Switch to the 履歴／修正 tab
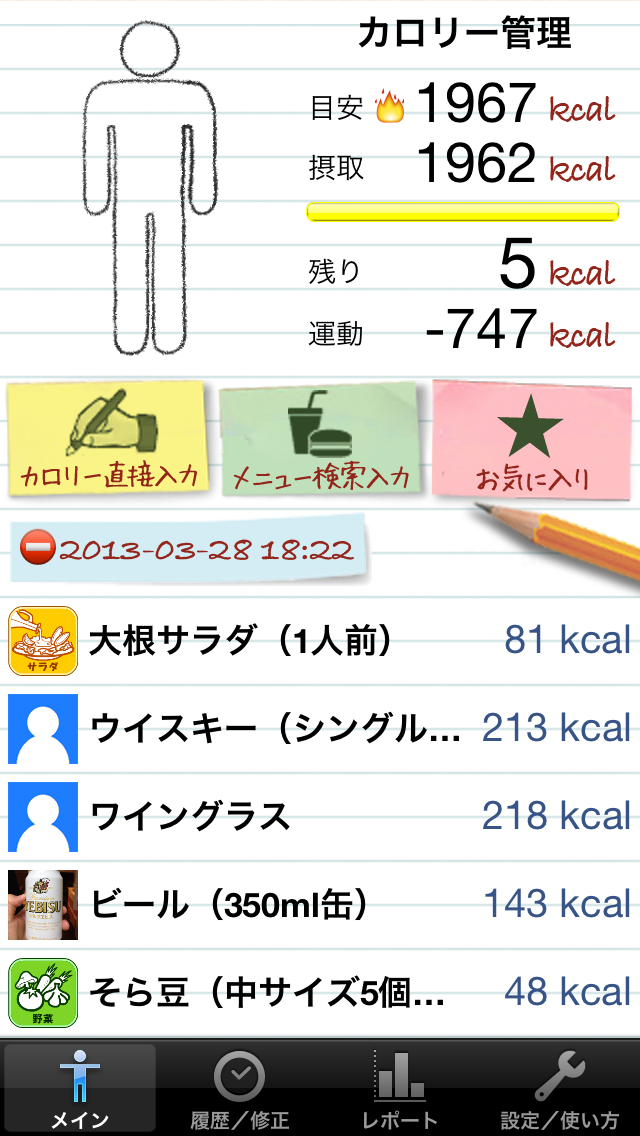This screenshot has height=1136, width=640. (x=240, y=1088)
